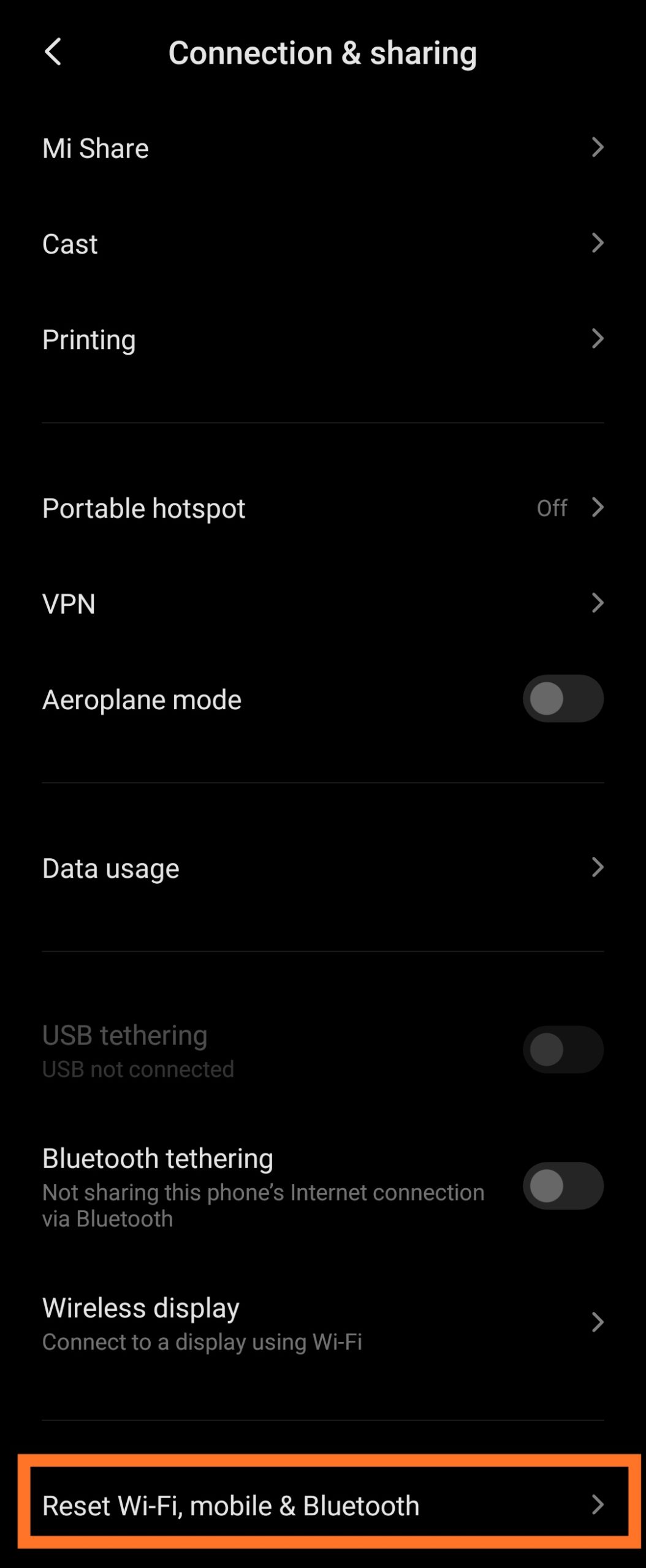
Task: Click the Connection & sharing title
Action: pyautogui.click(x=323, y=53)
